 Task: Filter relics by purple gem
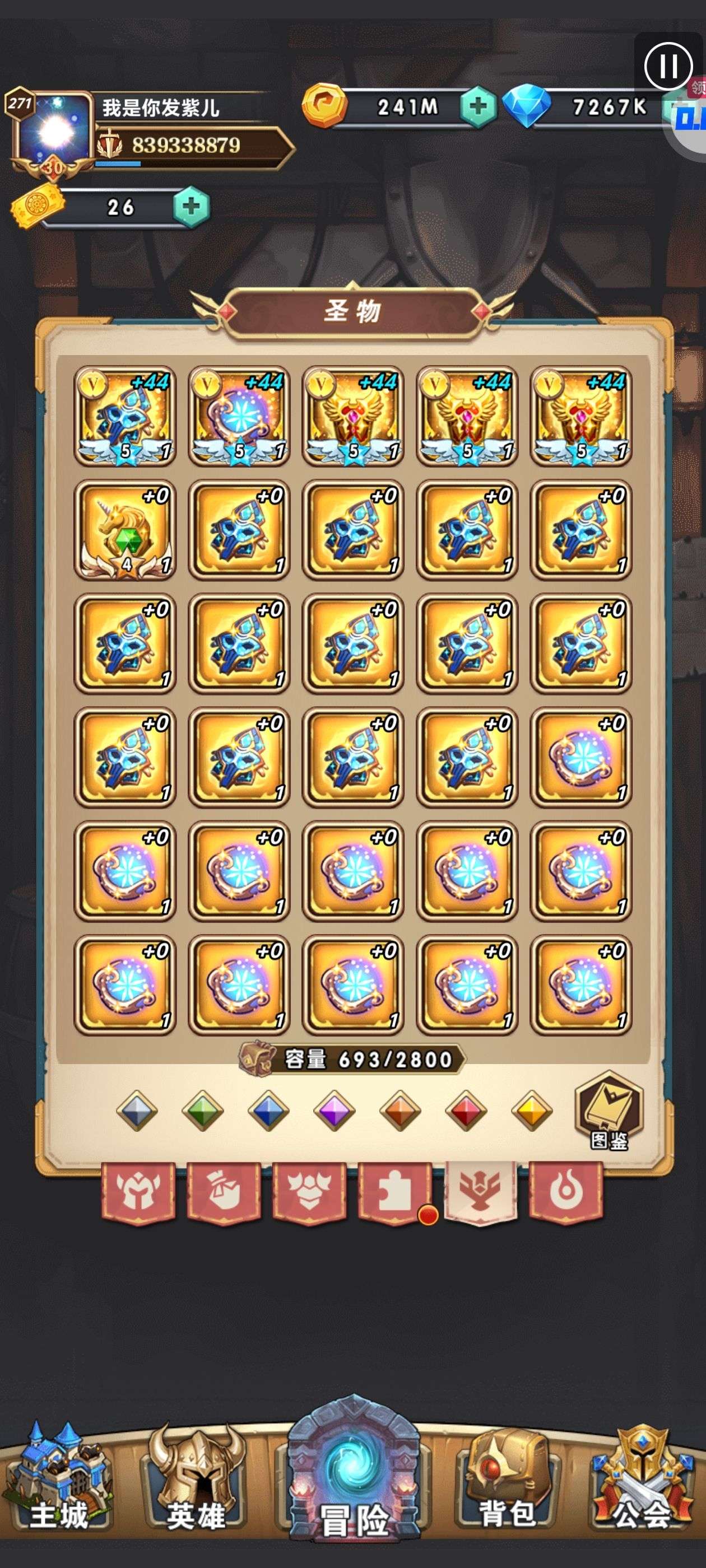click(x=334, y=1110)
